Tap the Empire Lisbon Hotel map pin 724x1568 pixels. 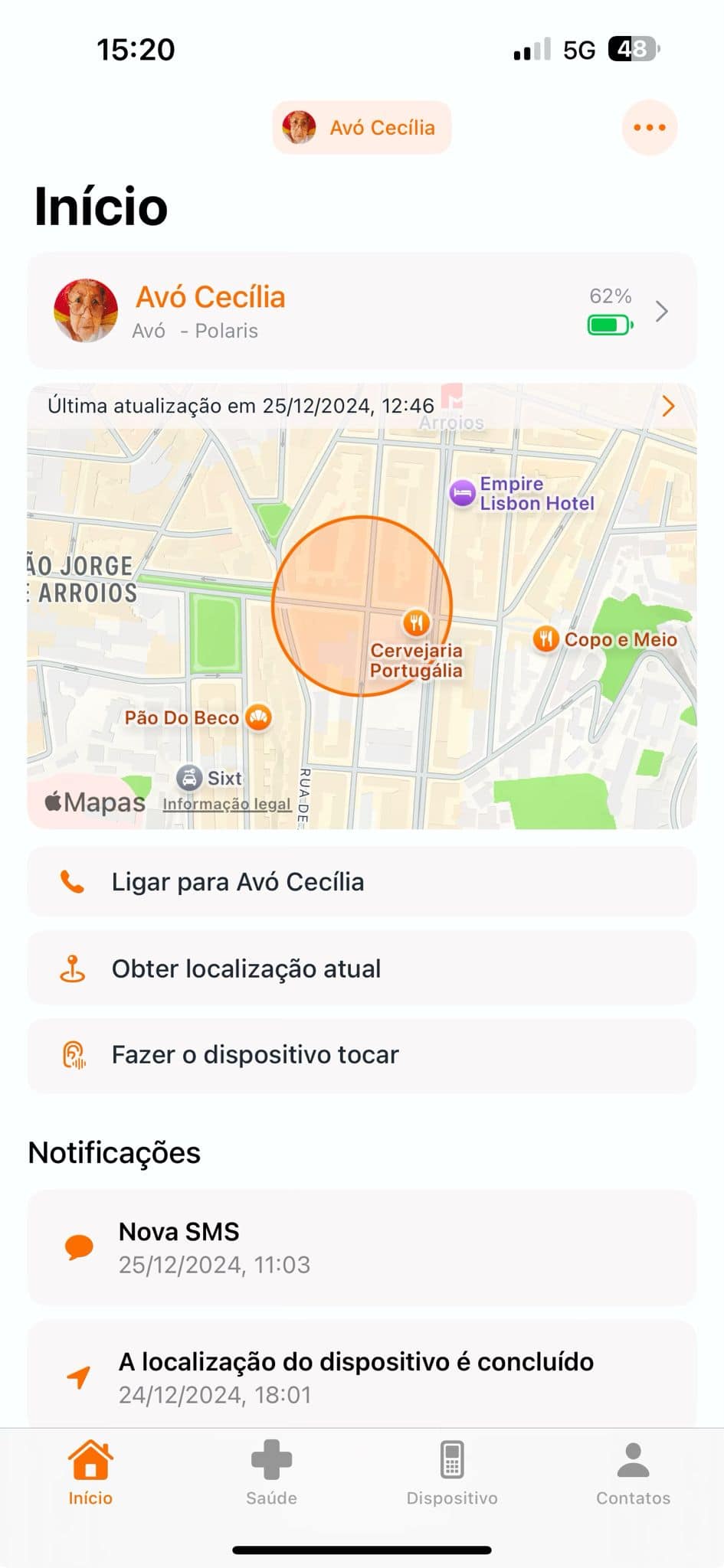460,494
